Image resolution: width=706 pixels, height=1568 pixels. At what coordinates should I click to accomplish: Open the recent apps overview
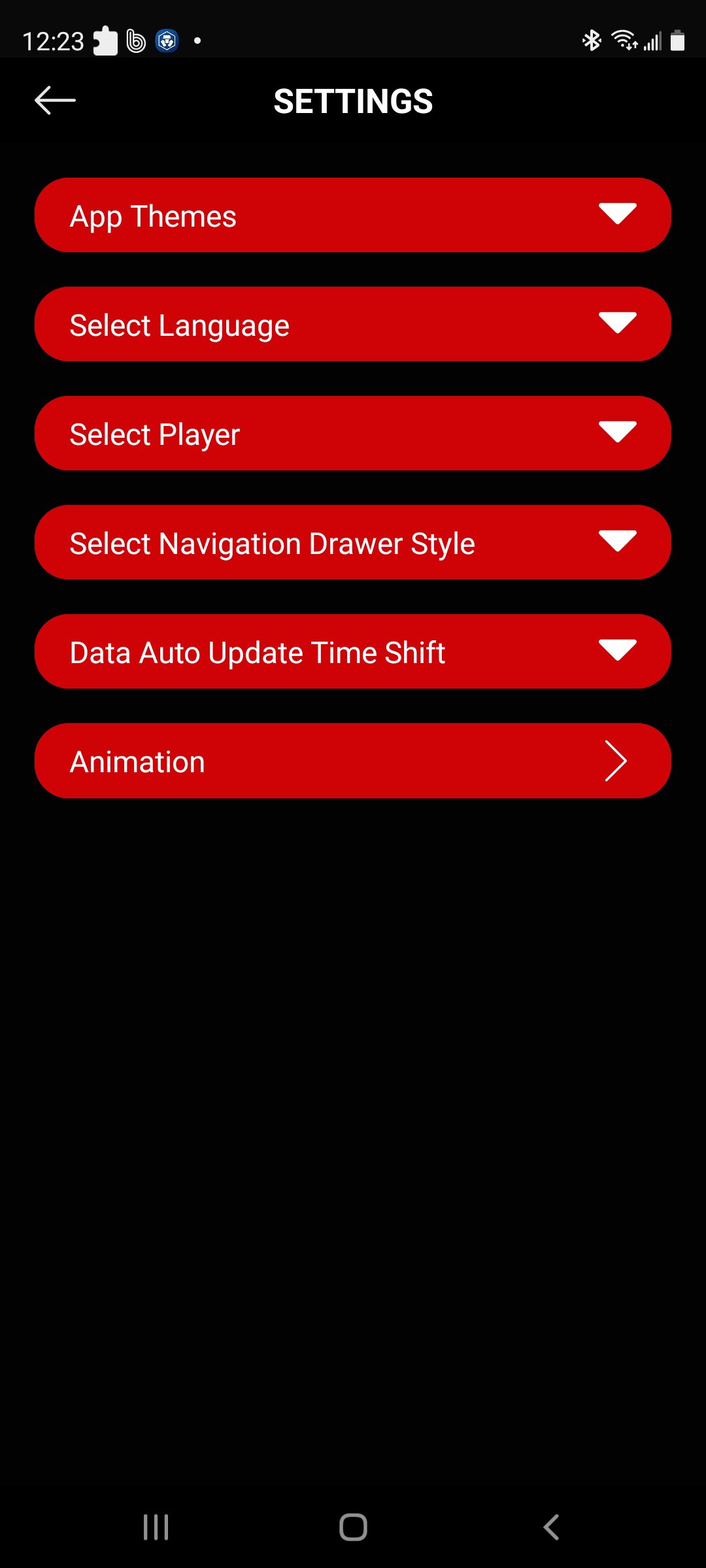156,1527
